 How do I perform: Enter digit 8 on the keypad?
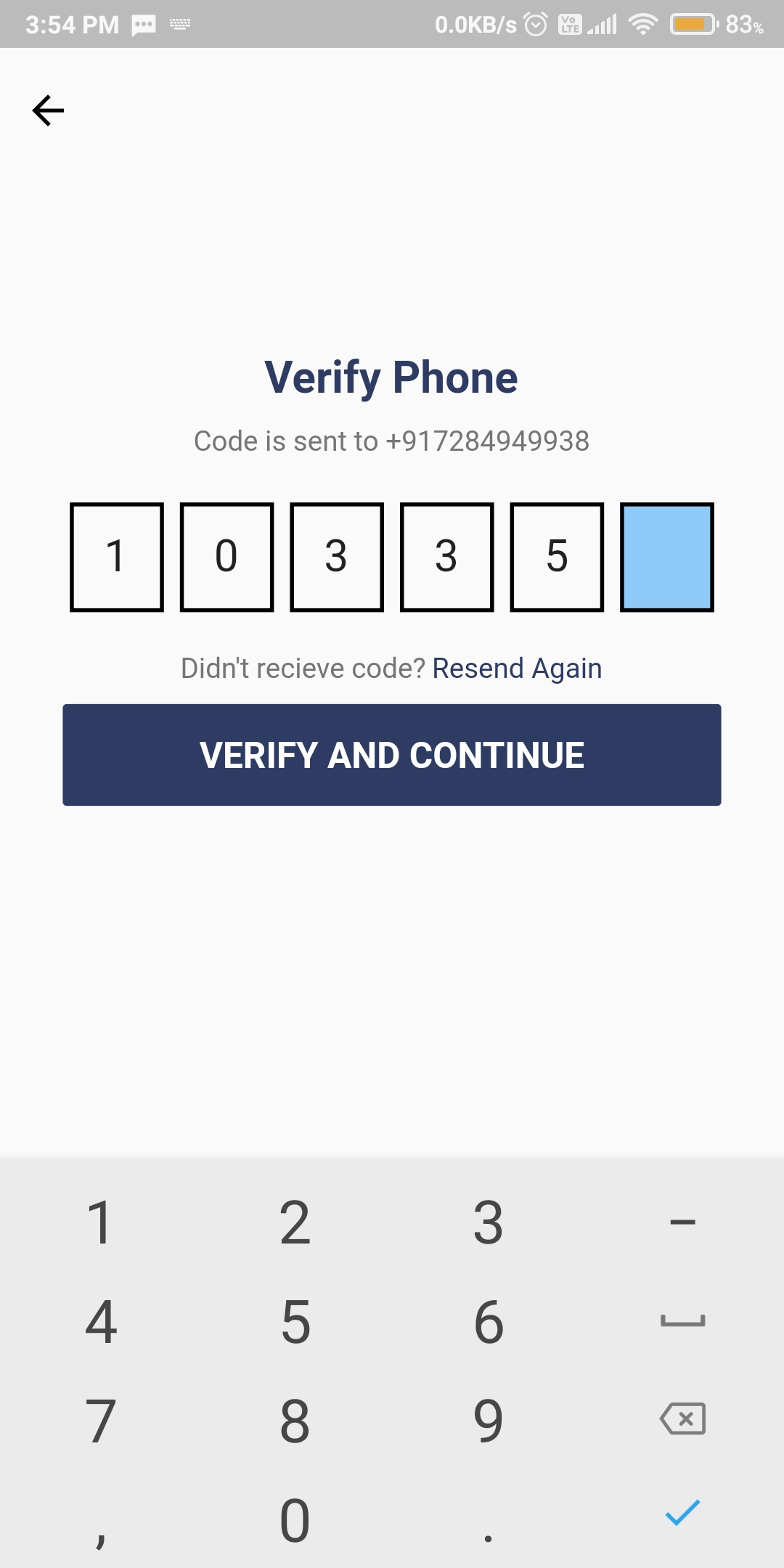tap(295, 1421)
